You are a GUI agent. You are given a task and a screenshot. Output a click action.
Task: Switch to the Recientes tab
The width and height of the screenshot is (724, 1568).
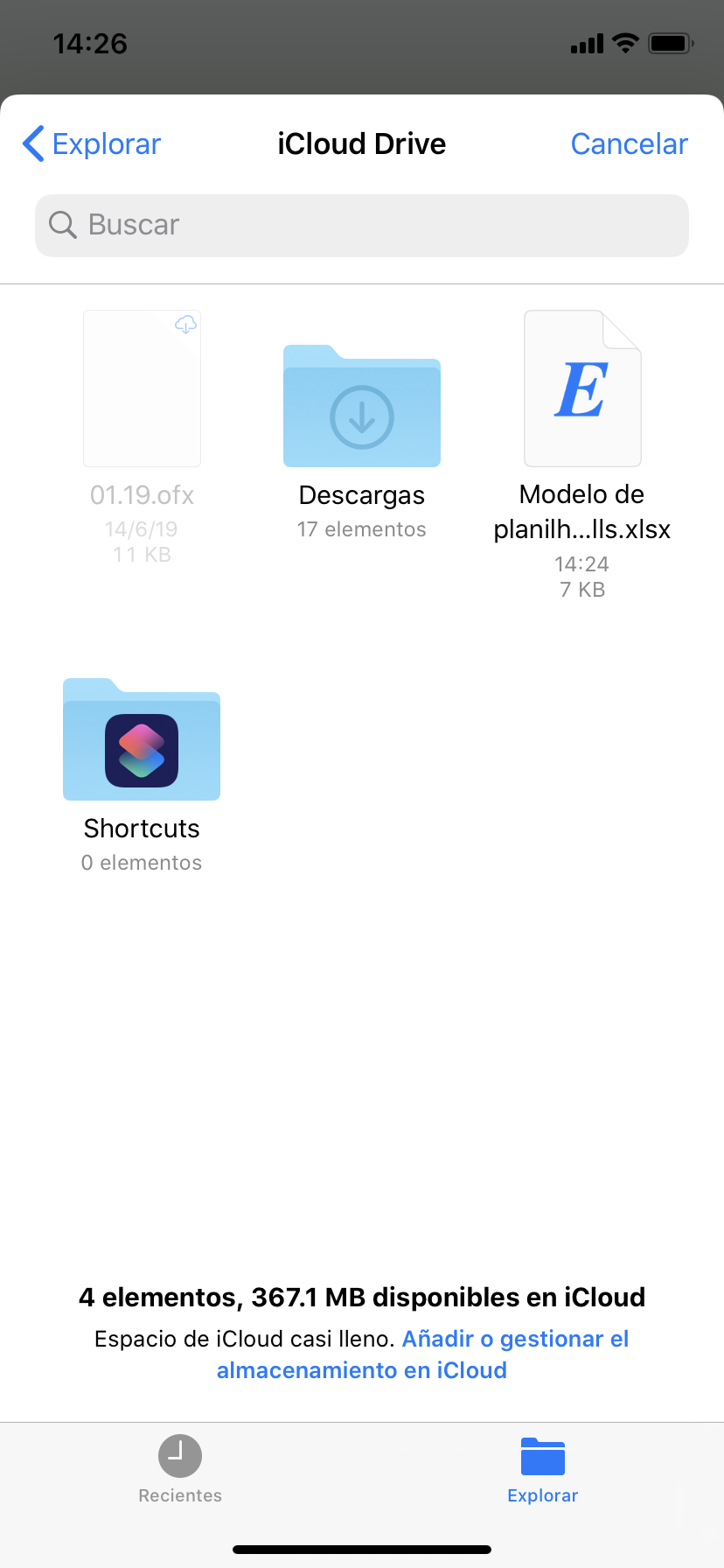click(180, 1468)
